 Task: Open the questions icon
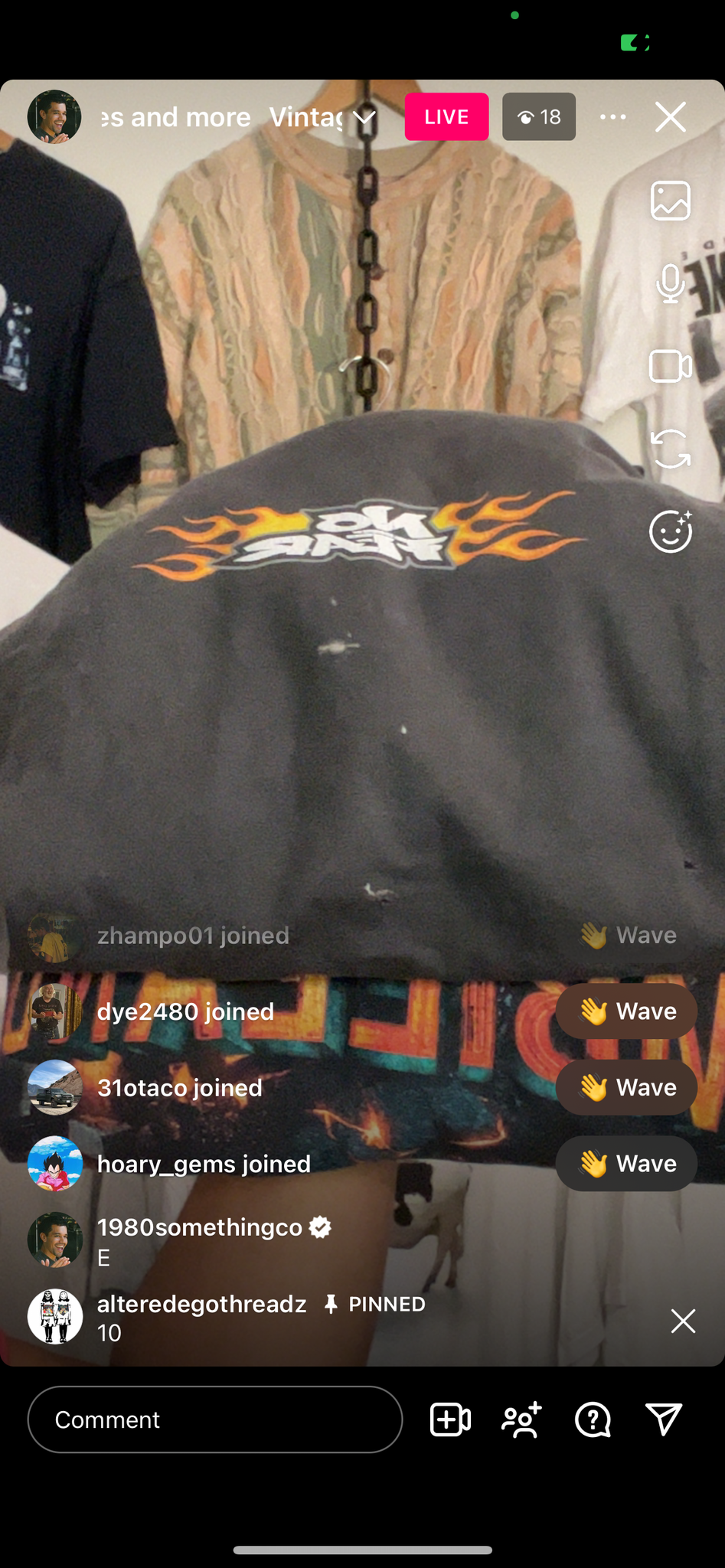point(593,1419)
